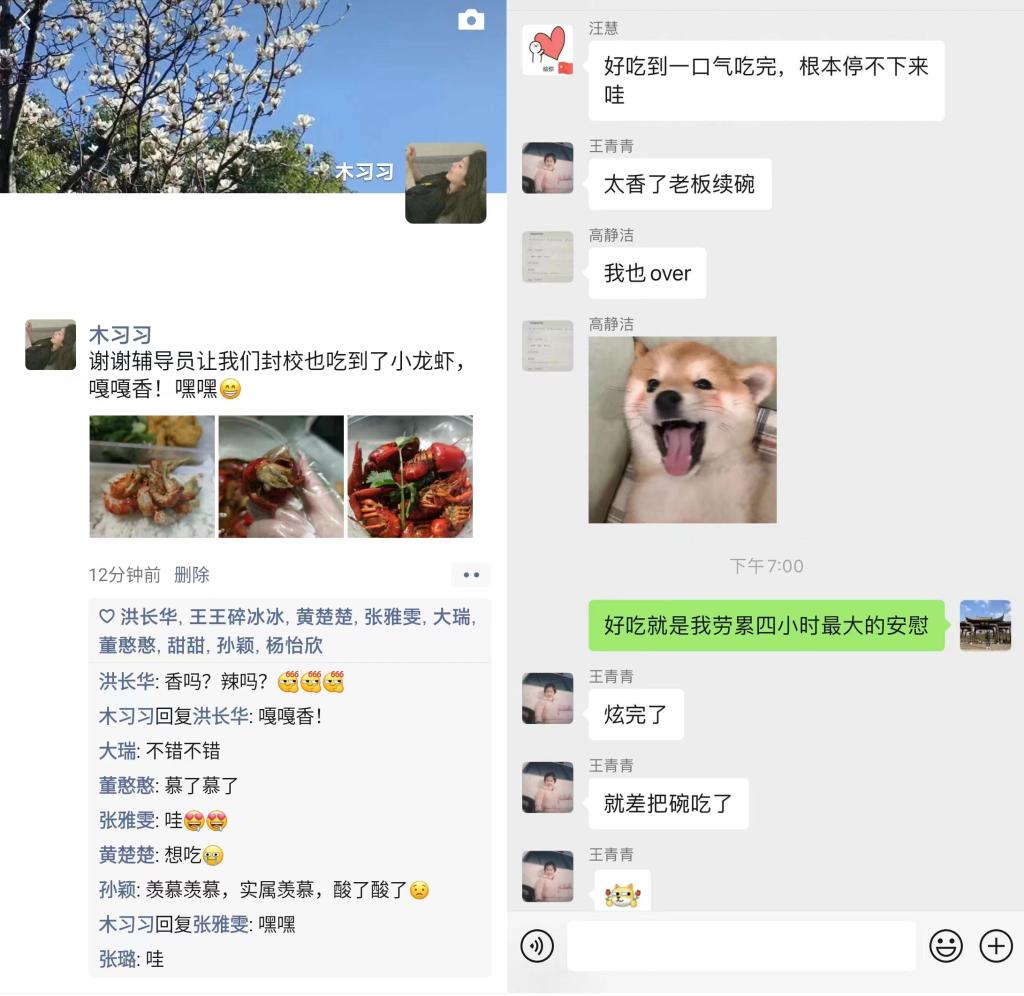1024x996 pixels.
Task: Open the camera icon to post a moment
Action: click(x=471, y=20)
